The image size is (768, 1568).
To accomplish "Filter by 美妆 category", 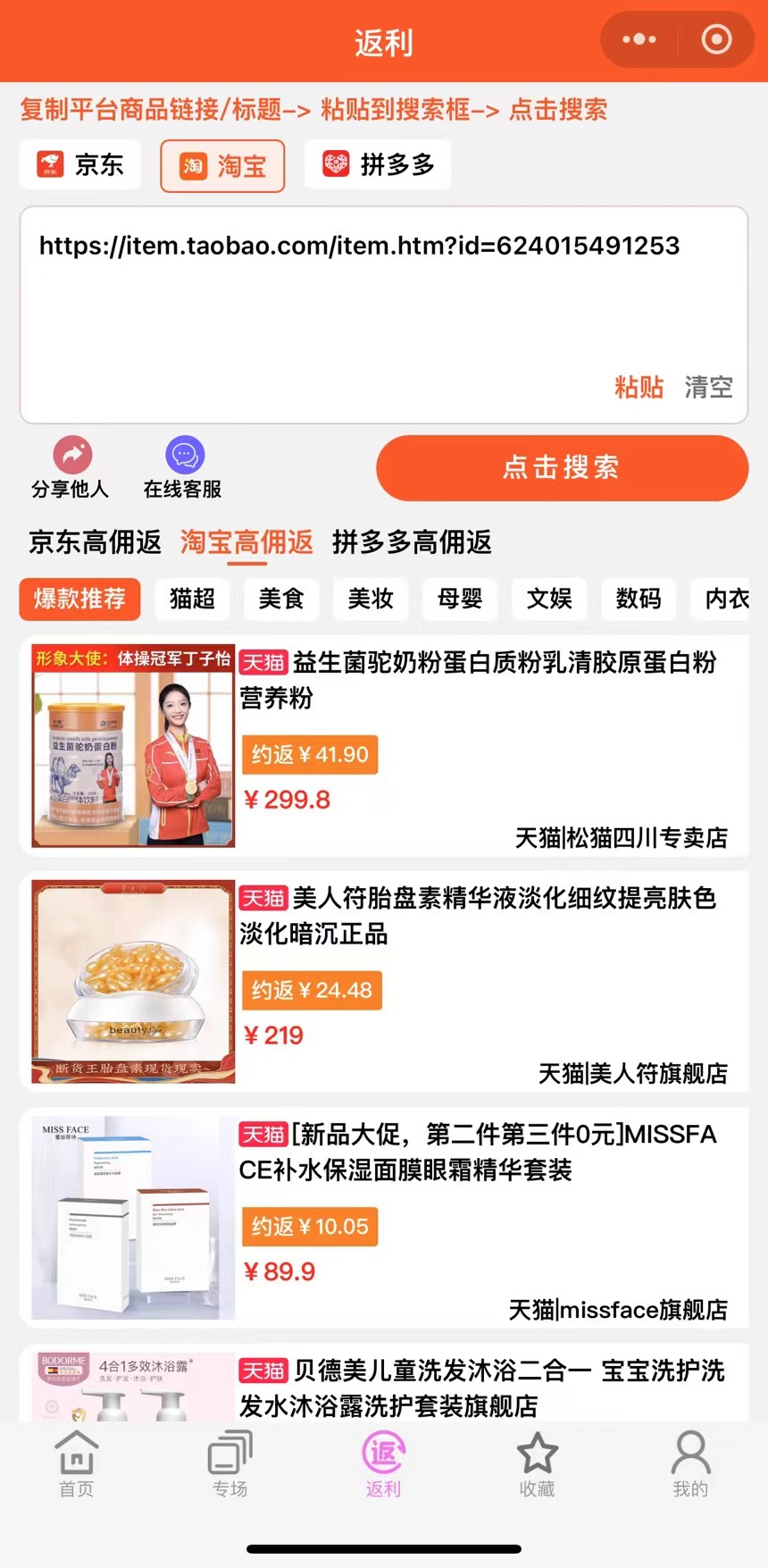I will click(x=371, y=599).
